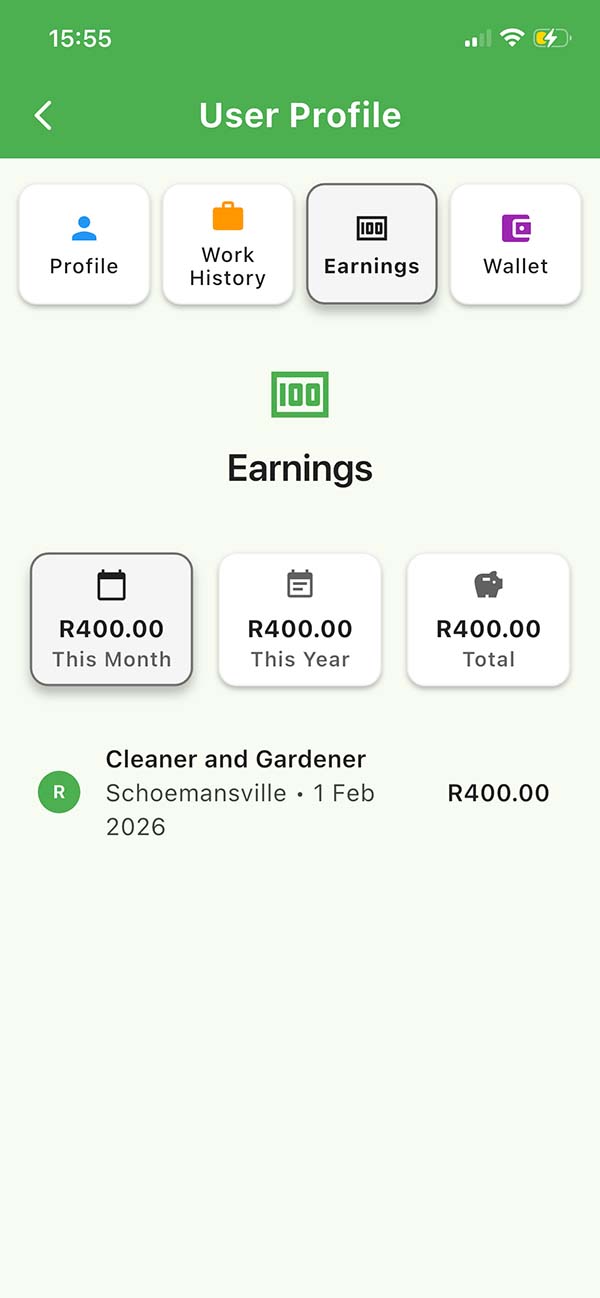Go back from User Profile
The width and height of the screenshot is (600, 1298).
tap(43, 116)
